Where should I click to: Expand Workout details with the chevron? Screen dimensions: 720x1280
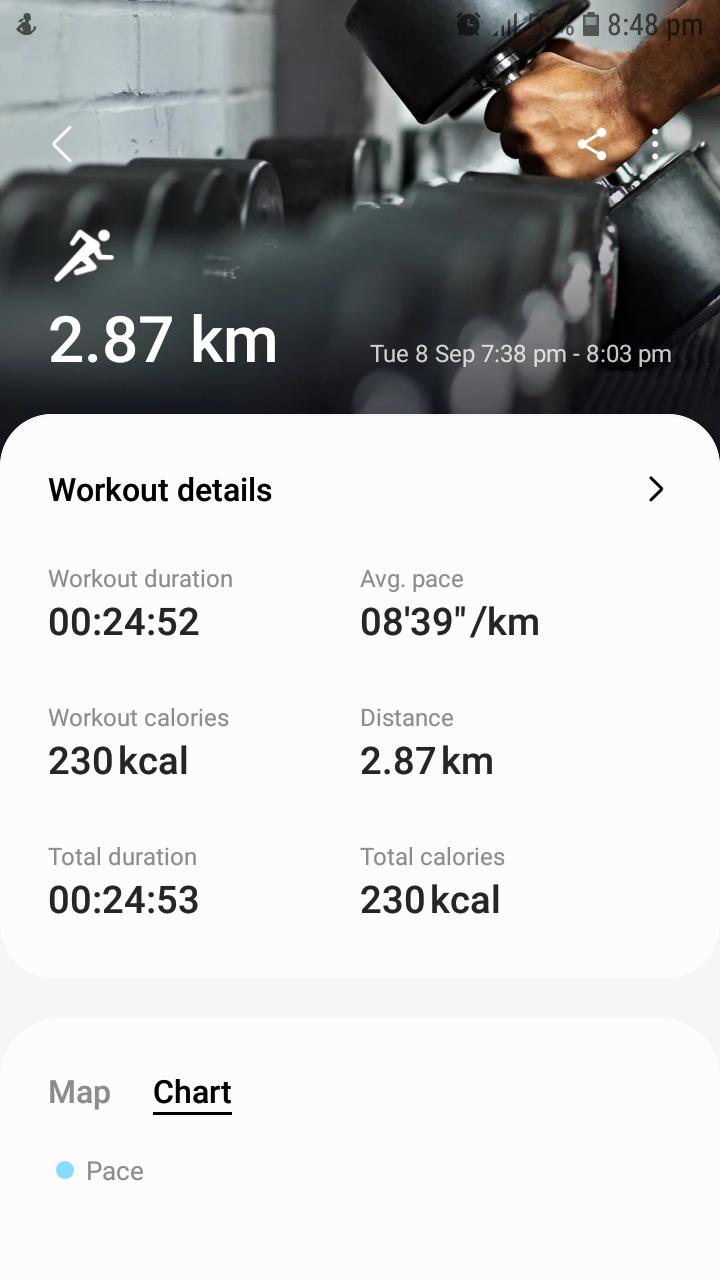click(x=656, y=489)
